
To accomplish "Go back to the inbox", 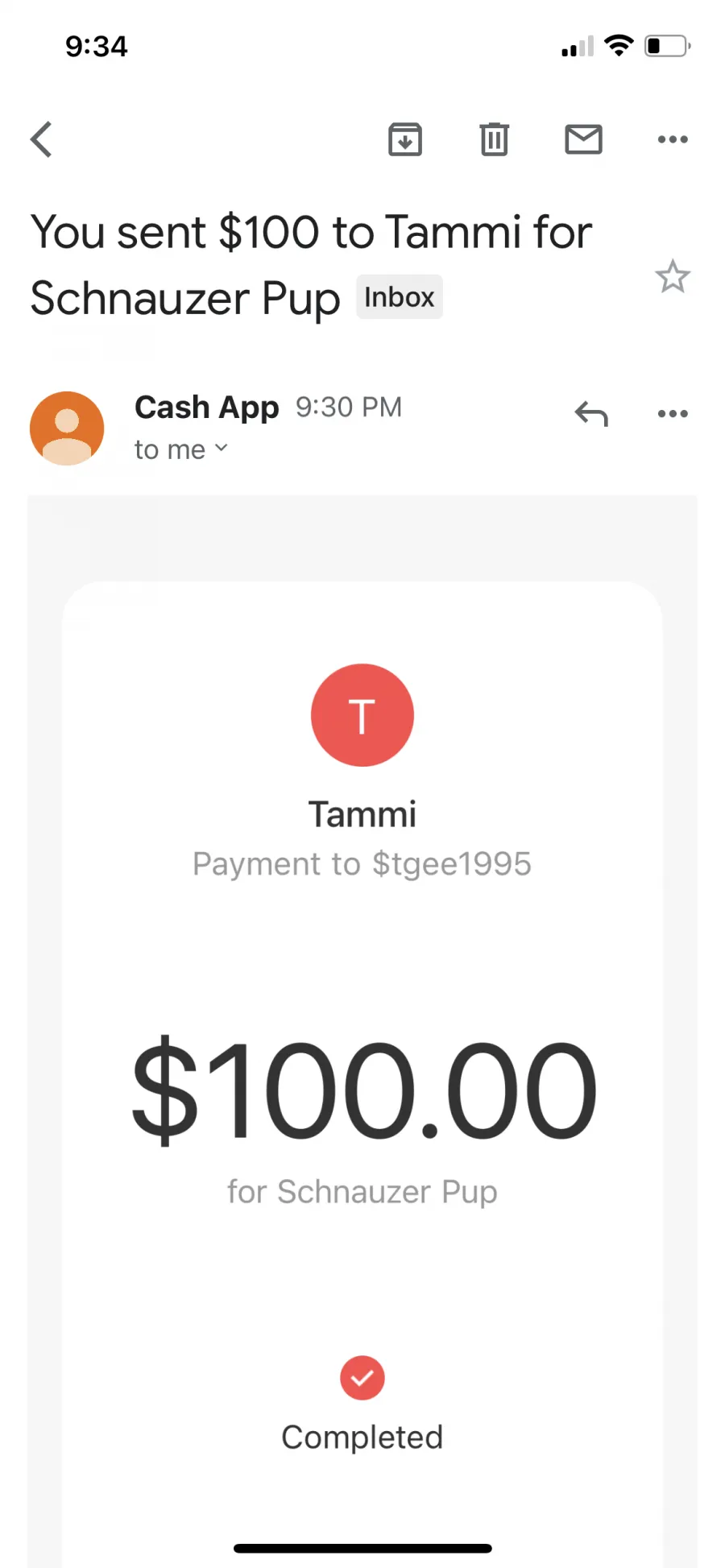I will (42, 139).
